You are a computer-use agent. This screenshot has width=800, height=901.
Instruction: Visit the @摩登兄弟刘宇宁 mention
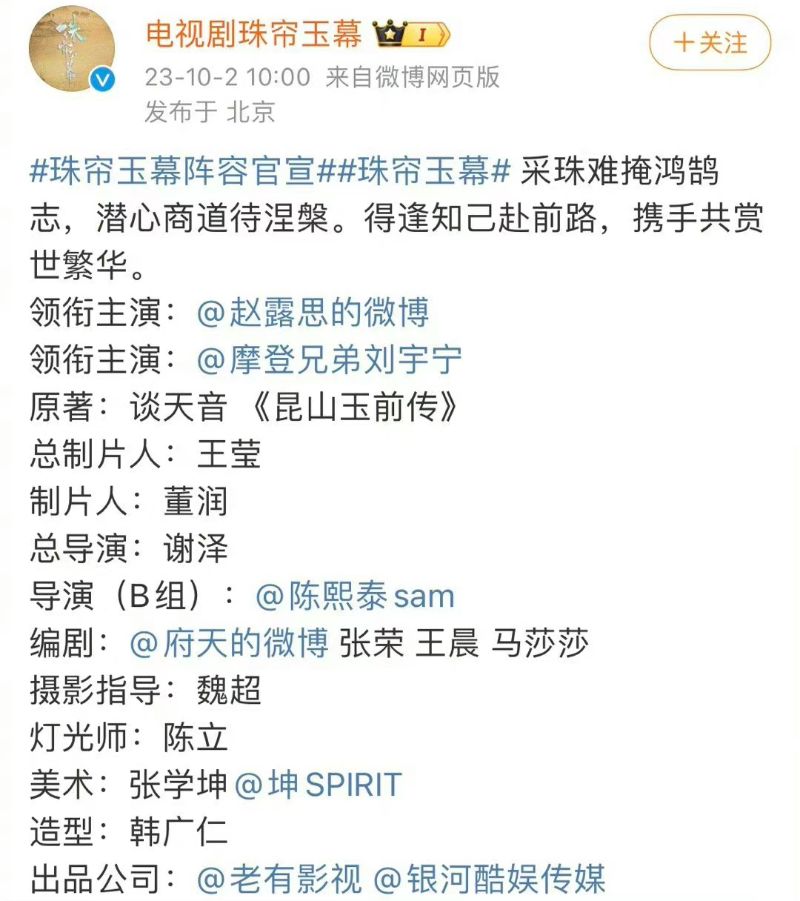[330, 360]
